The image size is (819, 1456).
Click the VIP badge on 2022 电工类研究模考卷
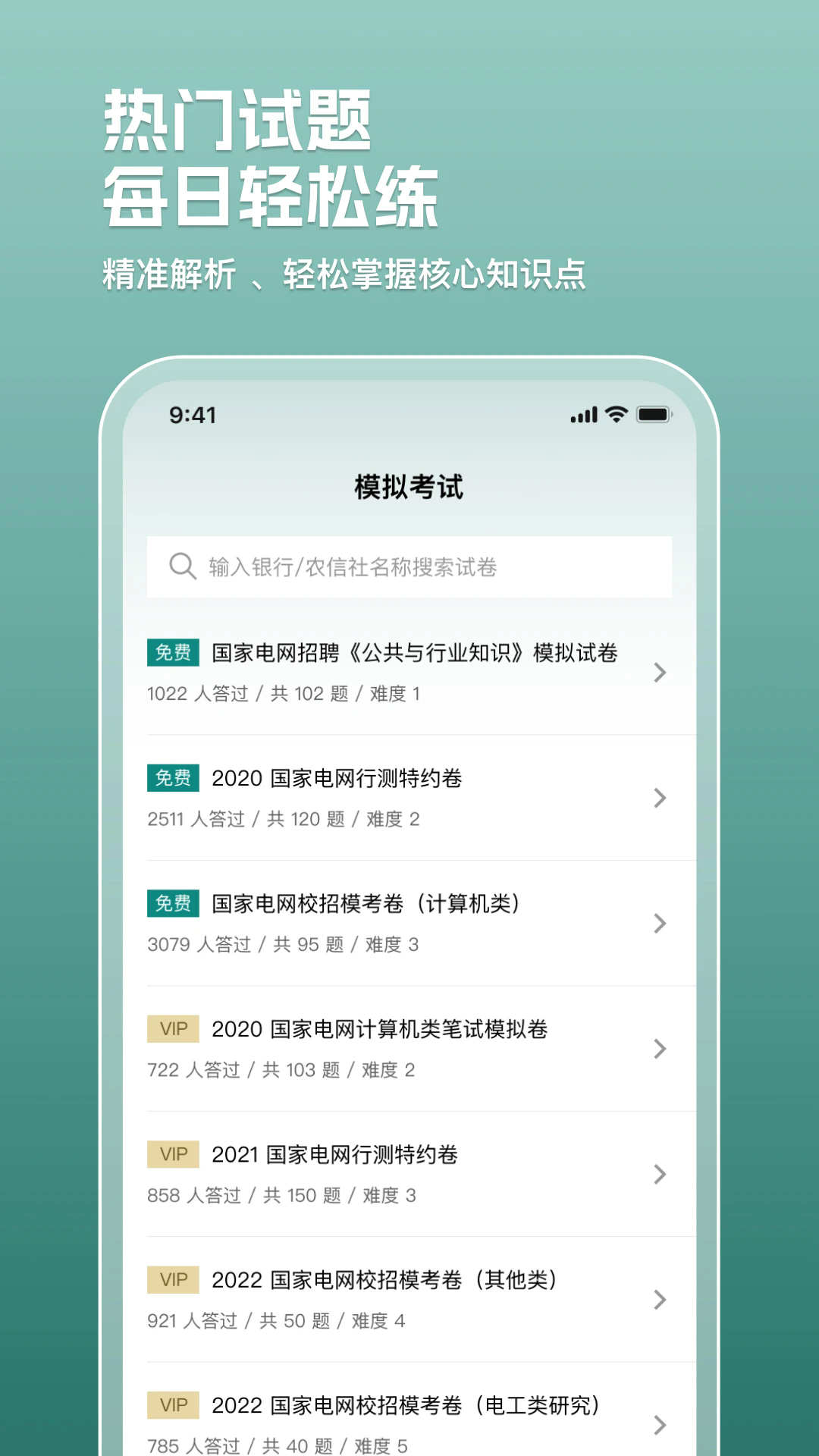click(x=172, y=1407)
